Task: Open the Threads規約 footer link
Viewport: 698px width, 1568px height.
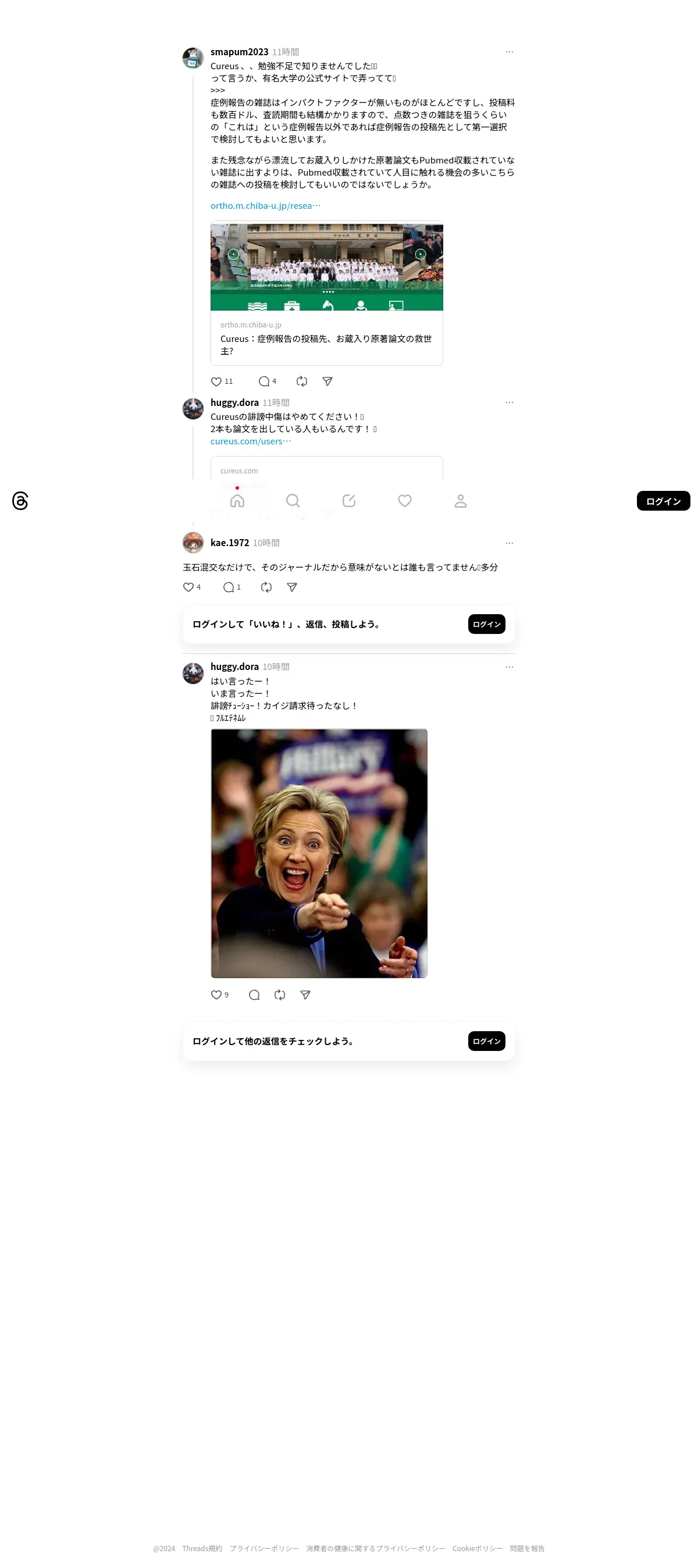Action: 202,1549
